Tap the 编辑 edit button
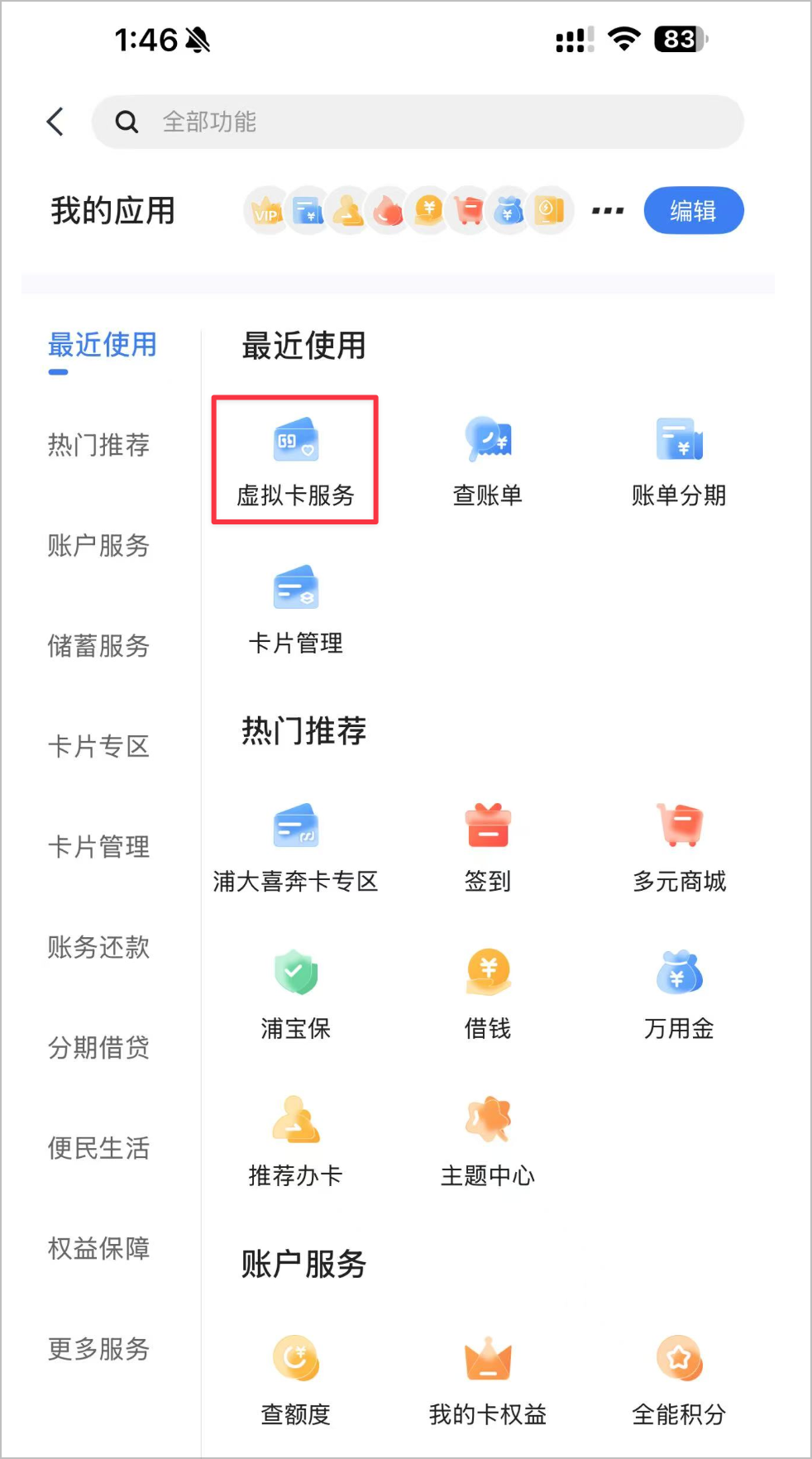Image resolution: width=812 pixels, height=1459 pixels. pyautogui.click(x=694, y=210)
